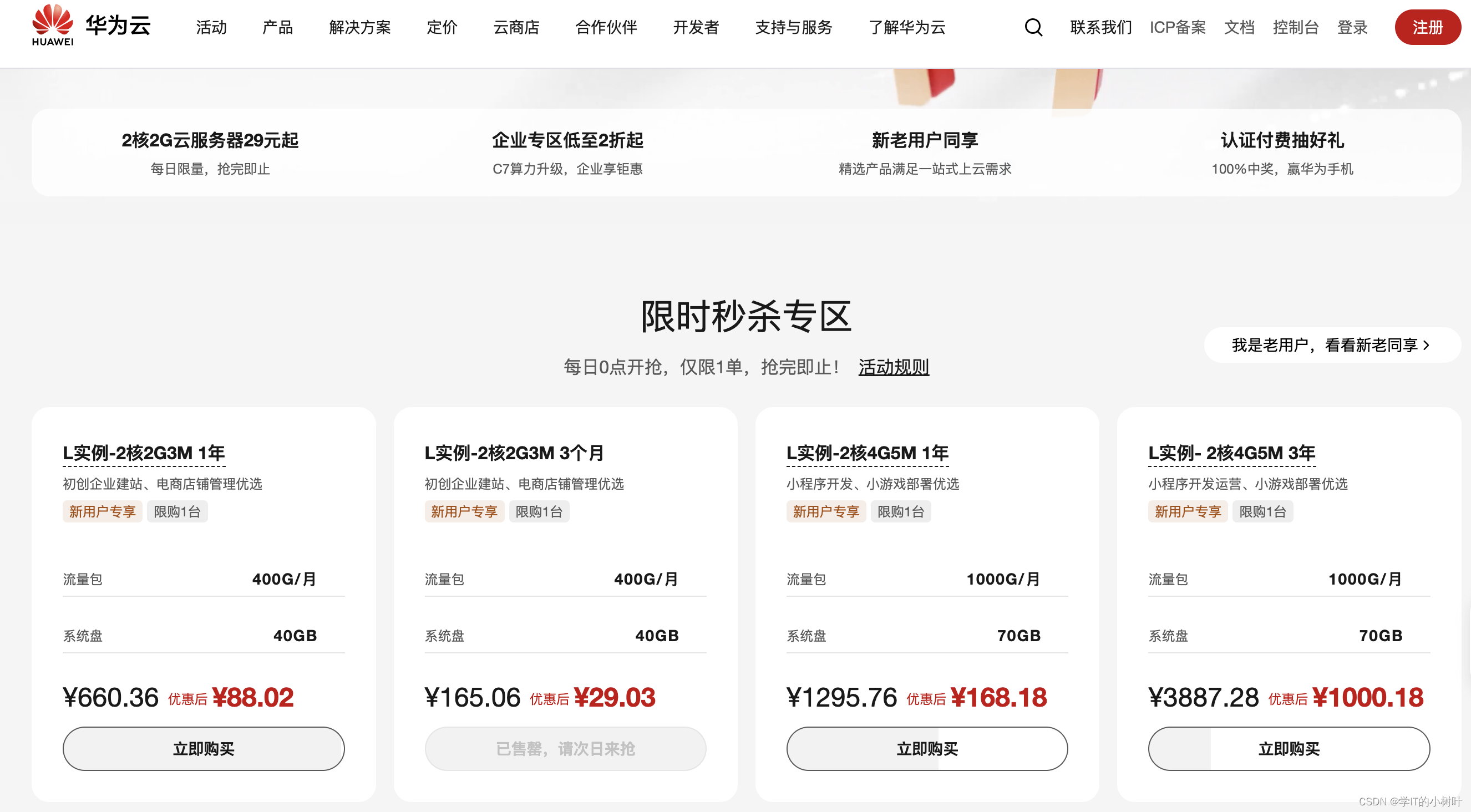Open the 活动规则 link
Image resolution: width=1471 pixels, height=812 pixels.
point(893,367)
